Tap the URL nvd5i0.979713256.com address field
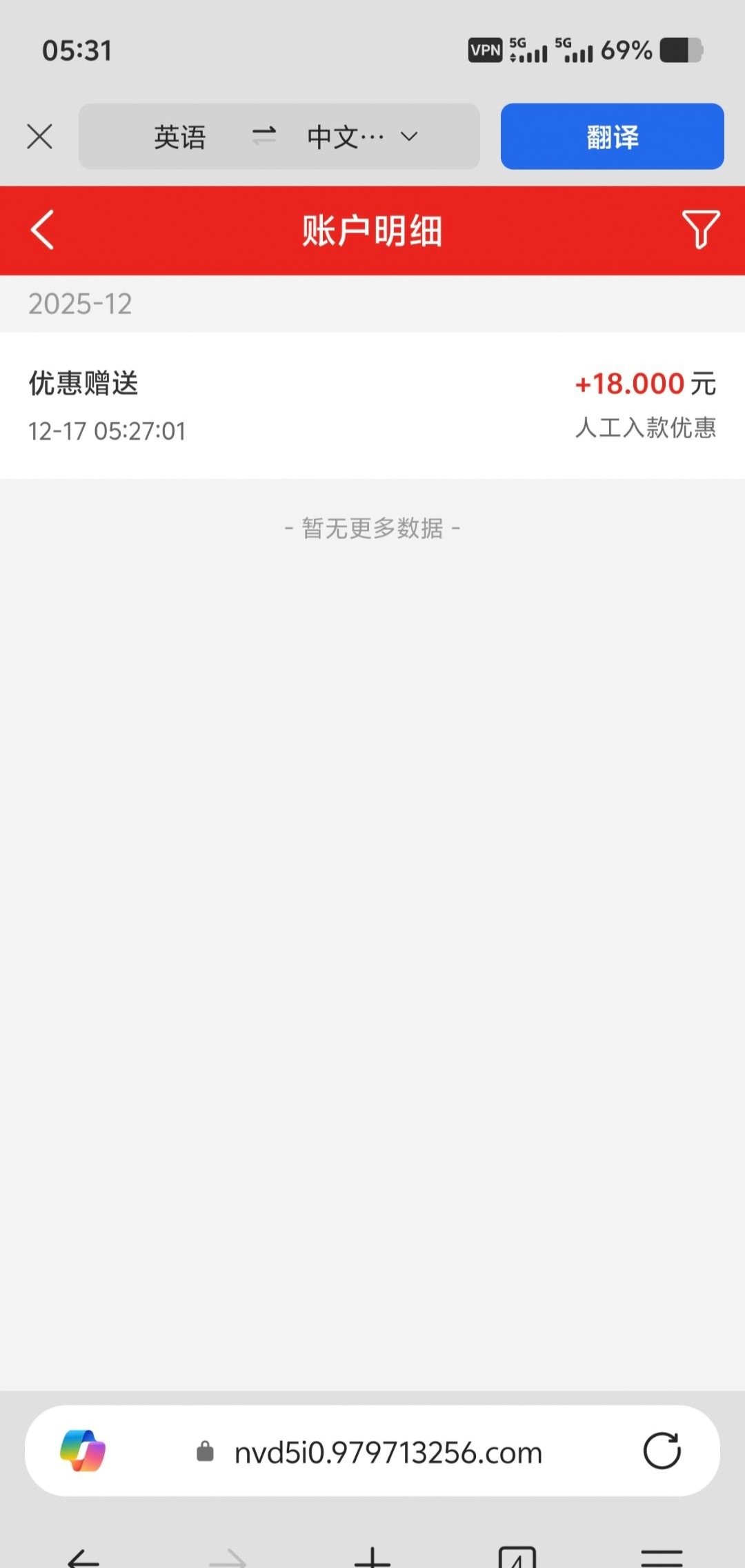 pos(388,1453)
